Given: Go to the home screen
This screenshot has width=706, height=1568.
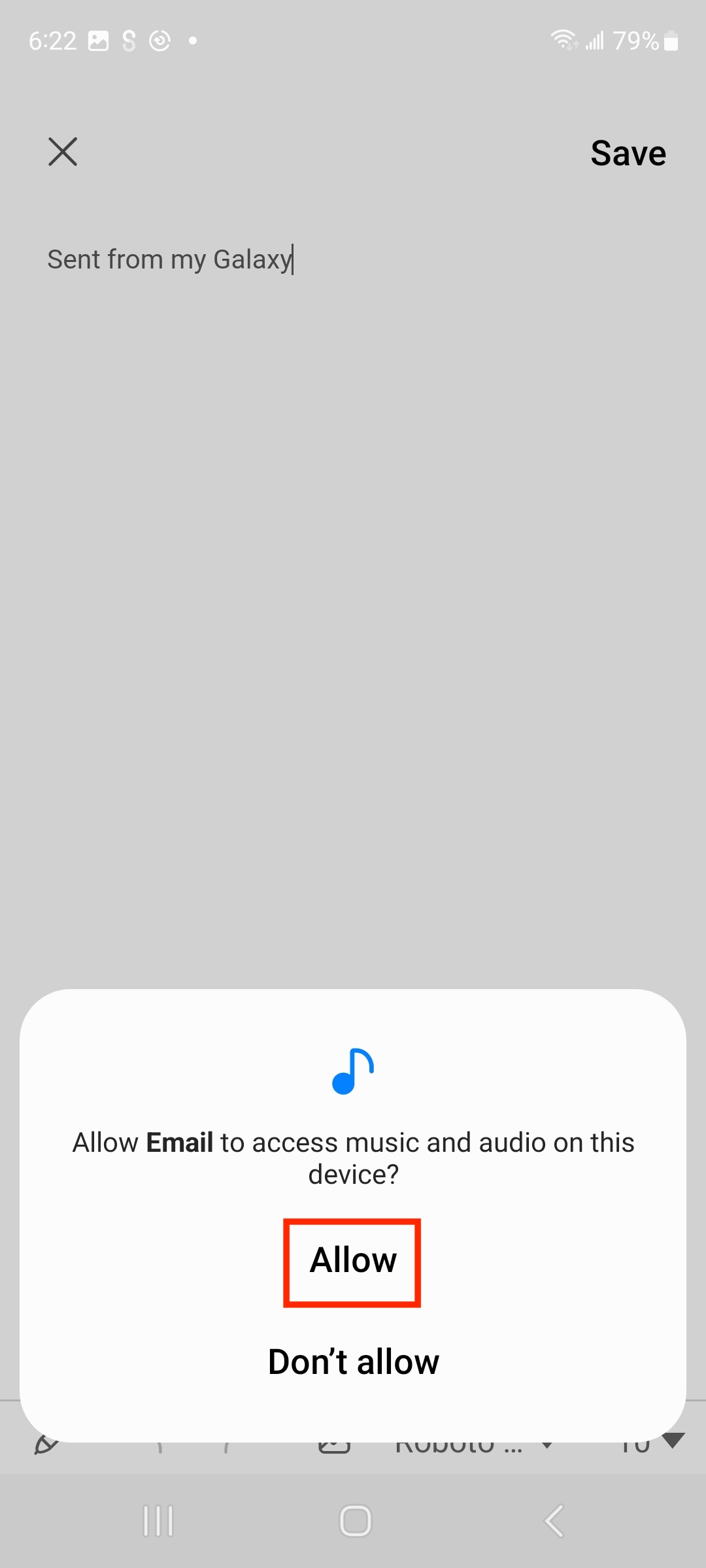Looking at the screenshot, I should (x=356, y=1520).
